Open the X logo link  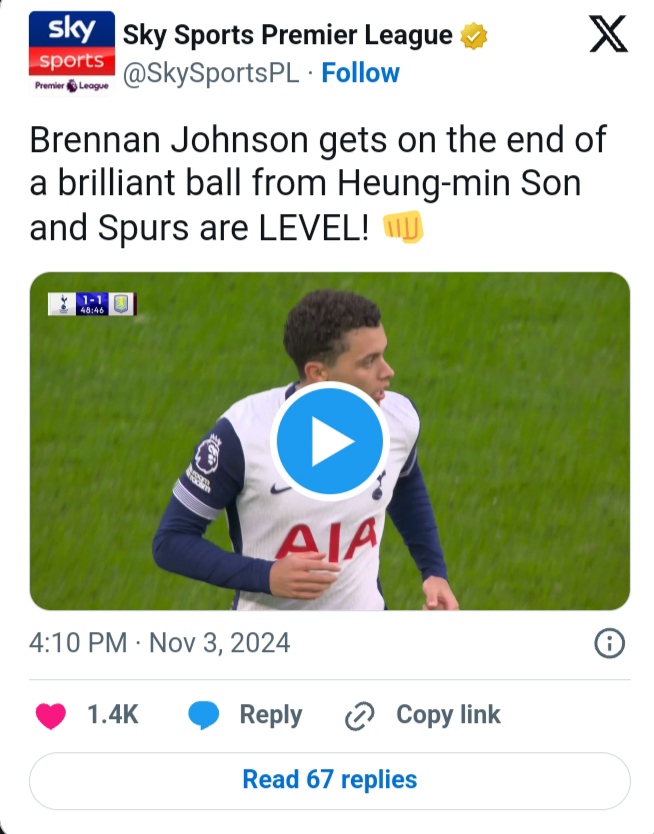[x=607, y=35]
